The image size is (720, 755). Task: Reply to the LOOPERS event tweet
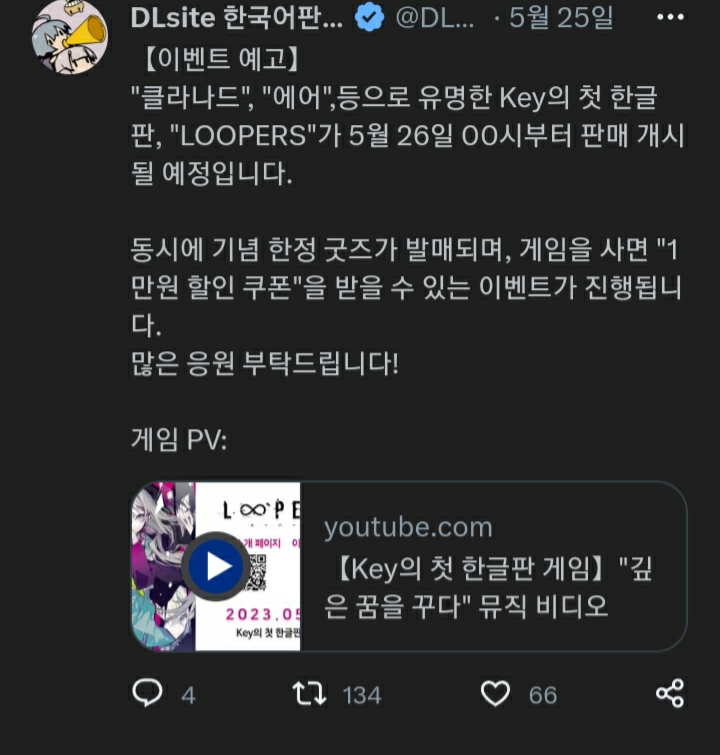[149, 693]
